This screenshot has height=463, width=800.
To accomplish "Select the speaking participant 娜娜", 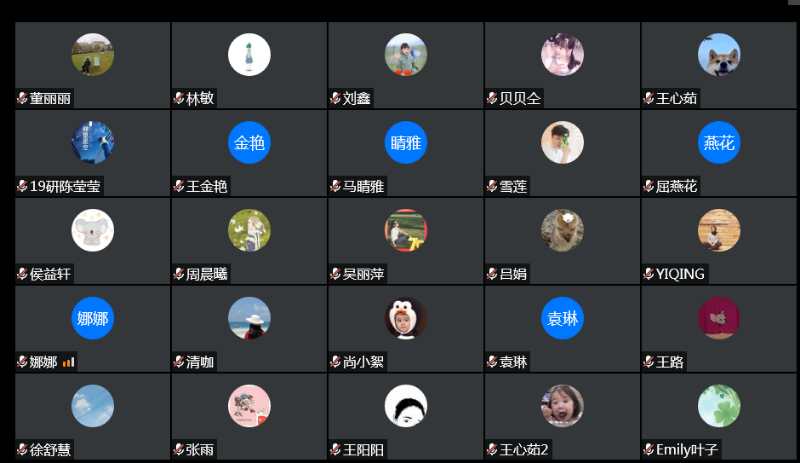I will (x=92, y=328).
